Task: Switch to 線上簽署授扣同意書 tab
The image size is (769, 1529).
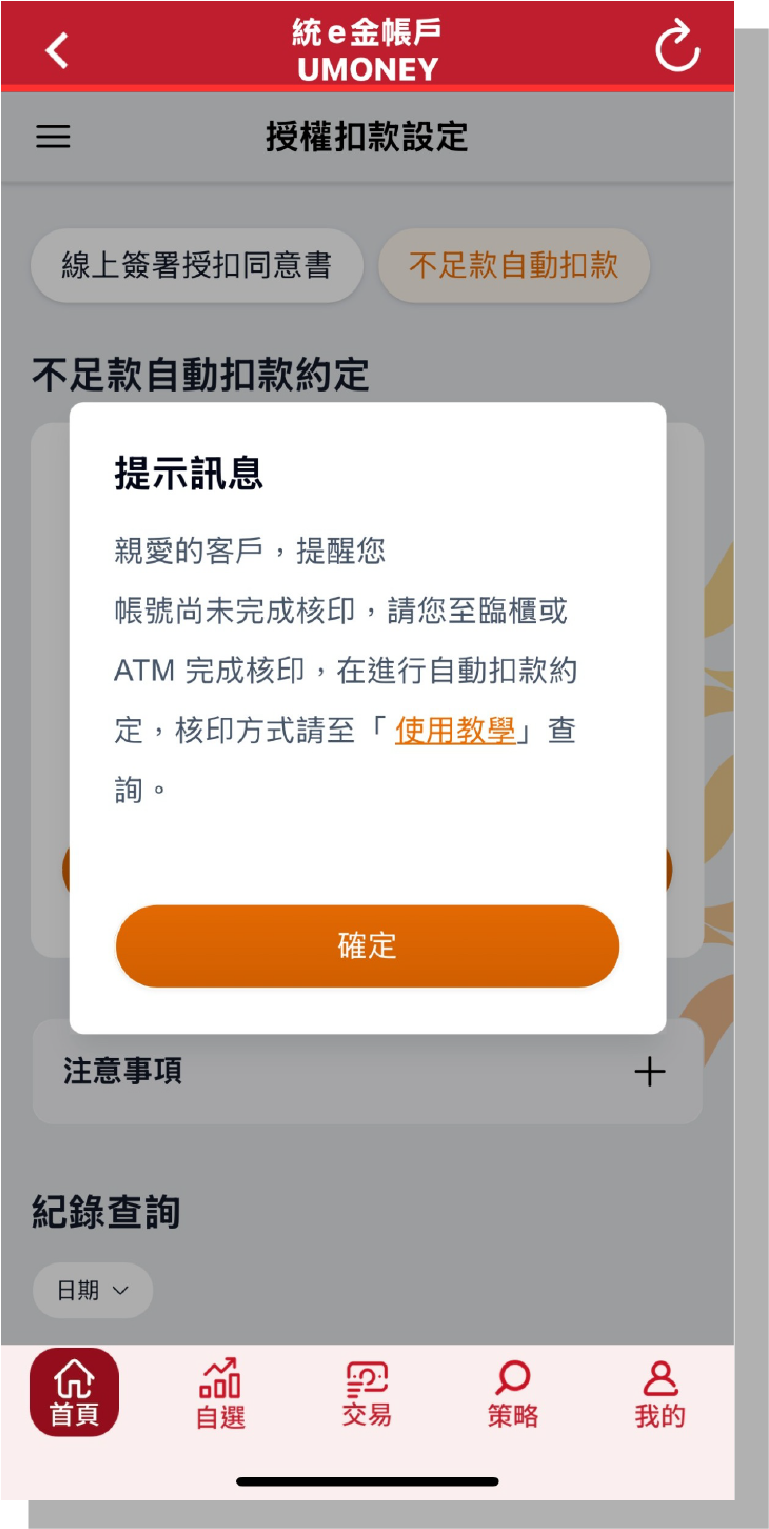Action: point(196,266)
